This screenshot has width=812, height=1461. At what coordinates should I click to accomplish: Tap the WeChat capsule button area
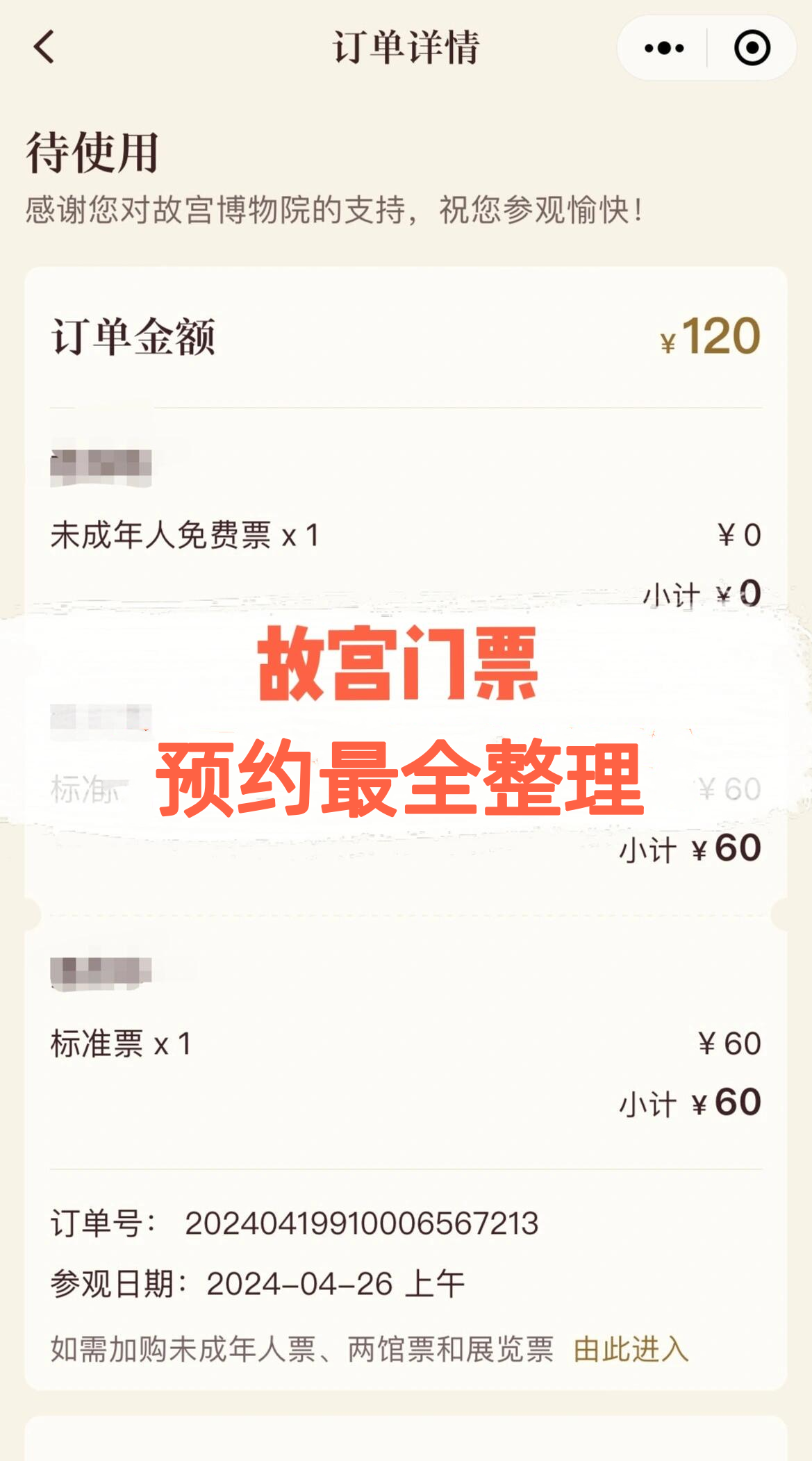click(705, 47)
